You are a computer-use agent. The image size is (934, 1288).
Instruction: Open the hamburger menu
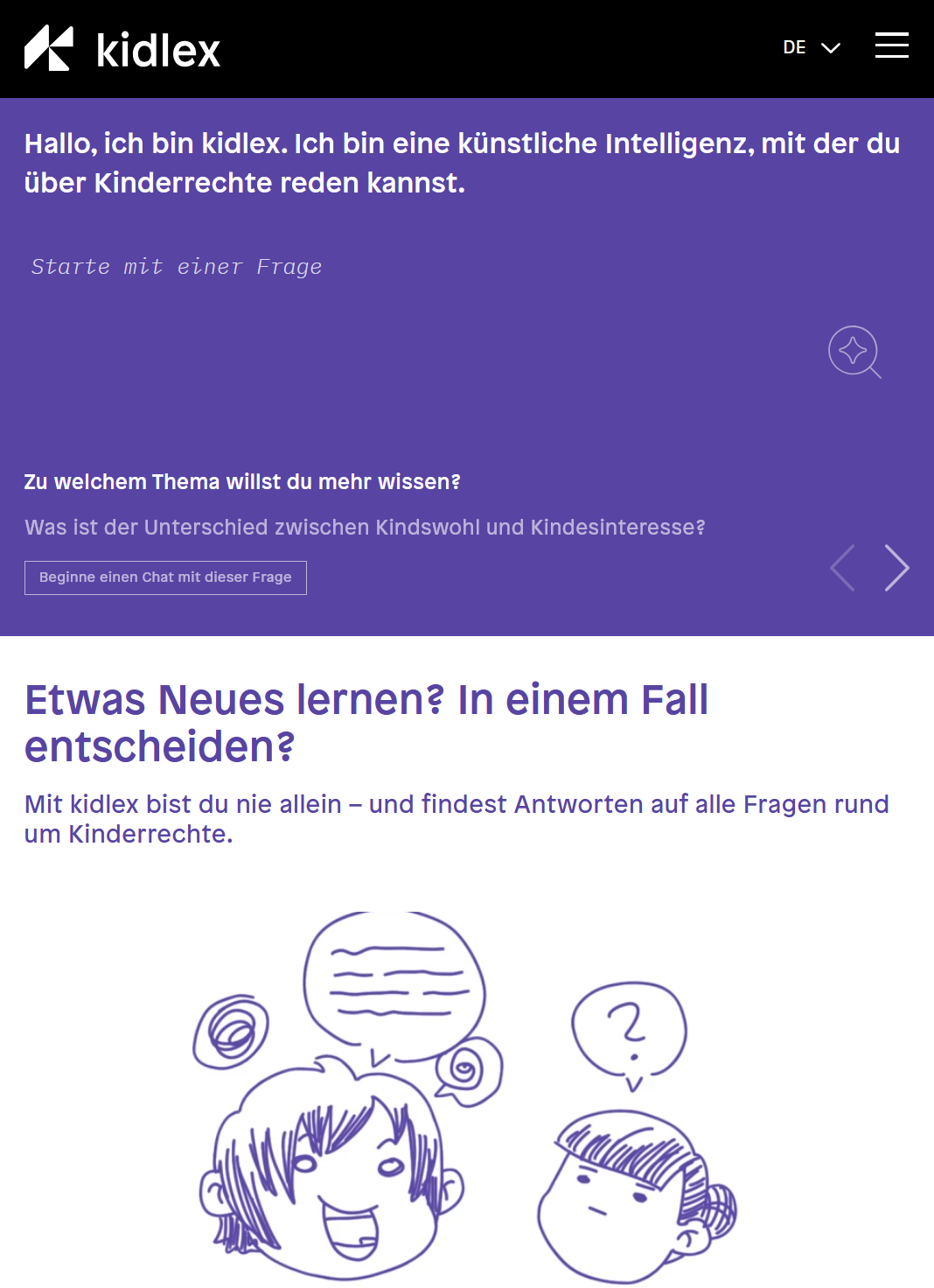(891, 45)
